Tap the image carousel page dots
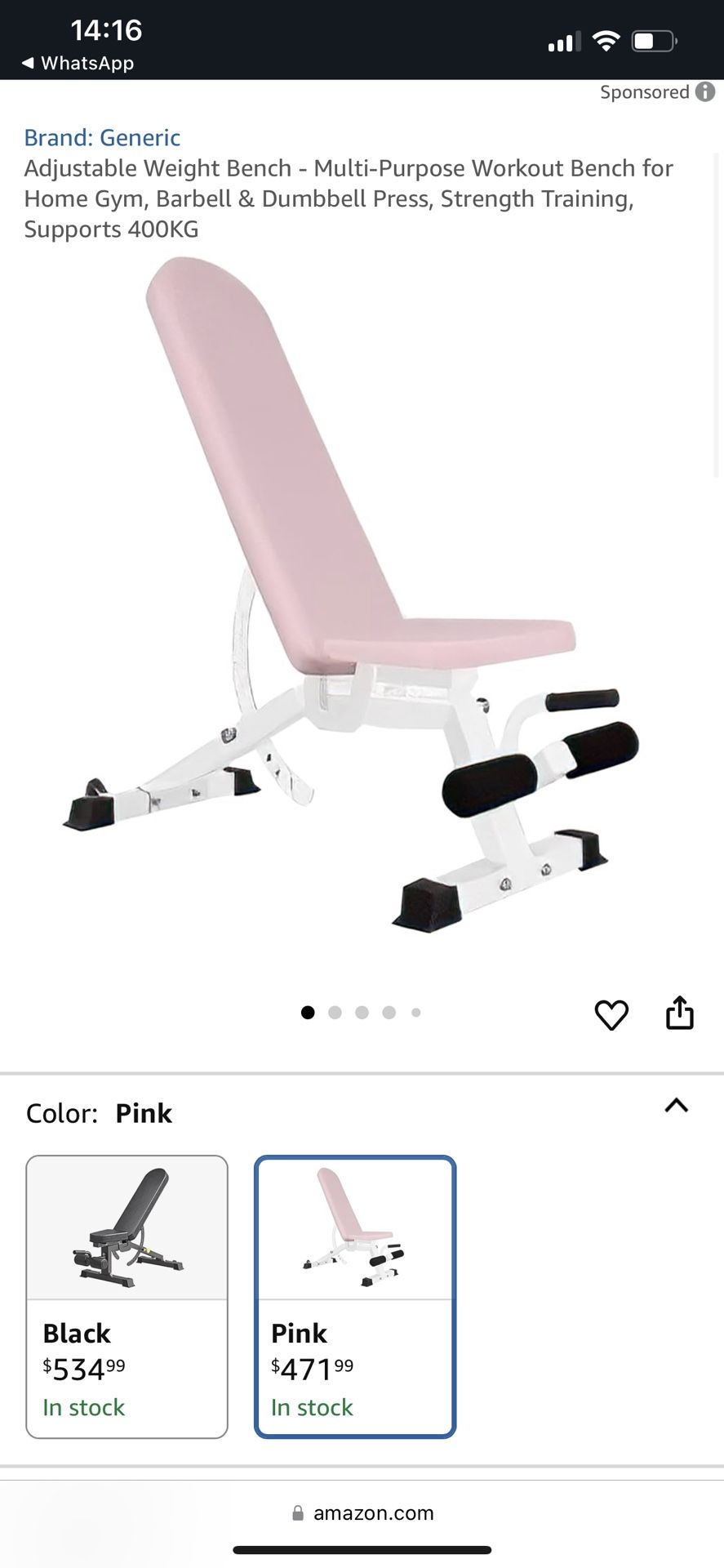Image resolution: width=724 pixels, height=1568 pixels. [x=361, y=1013]
